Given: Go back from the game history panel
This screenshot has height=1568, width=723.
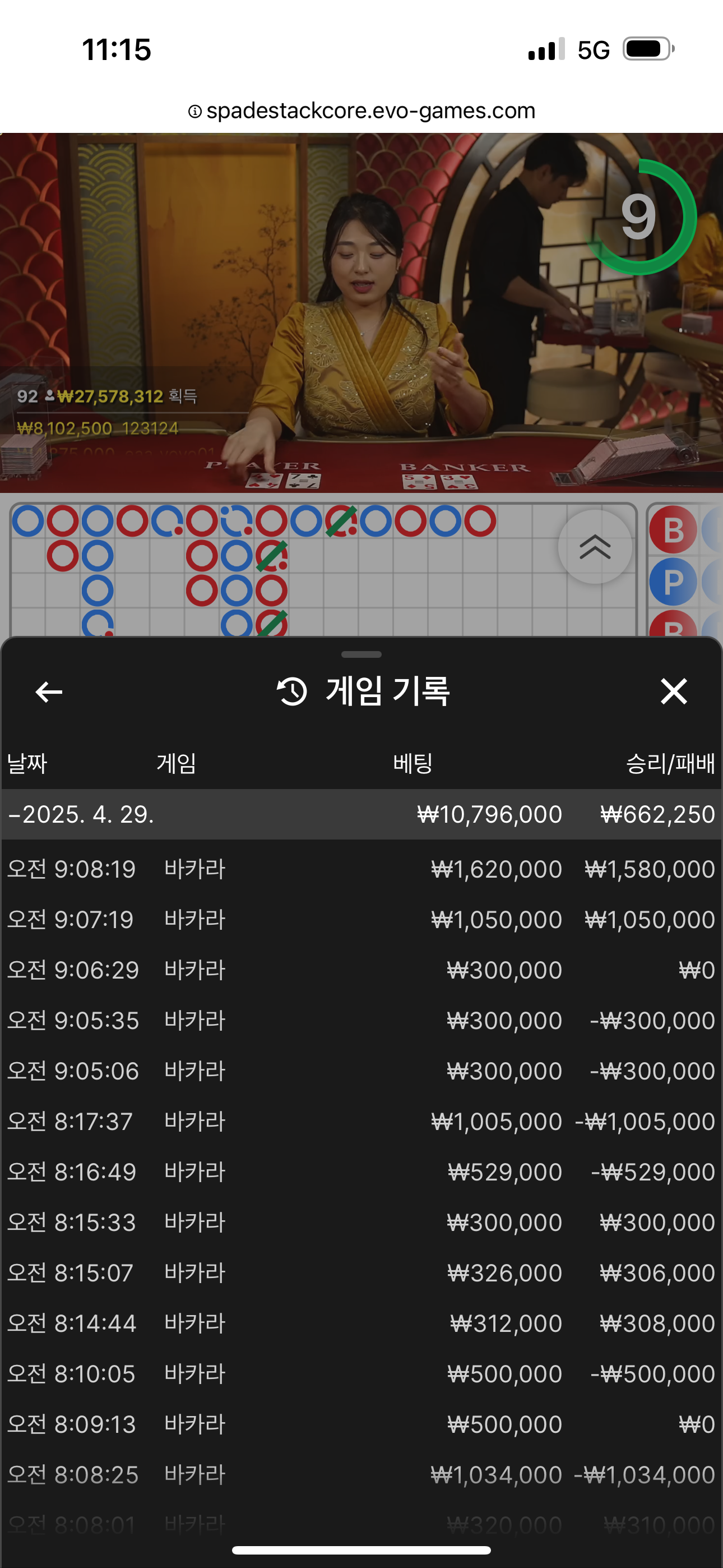Looking at the screenshot, I should point(49,691).
